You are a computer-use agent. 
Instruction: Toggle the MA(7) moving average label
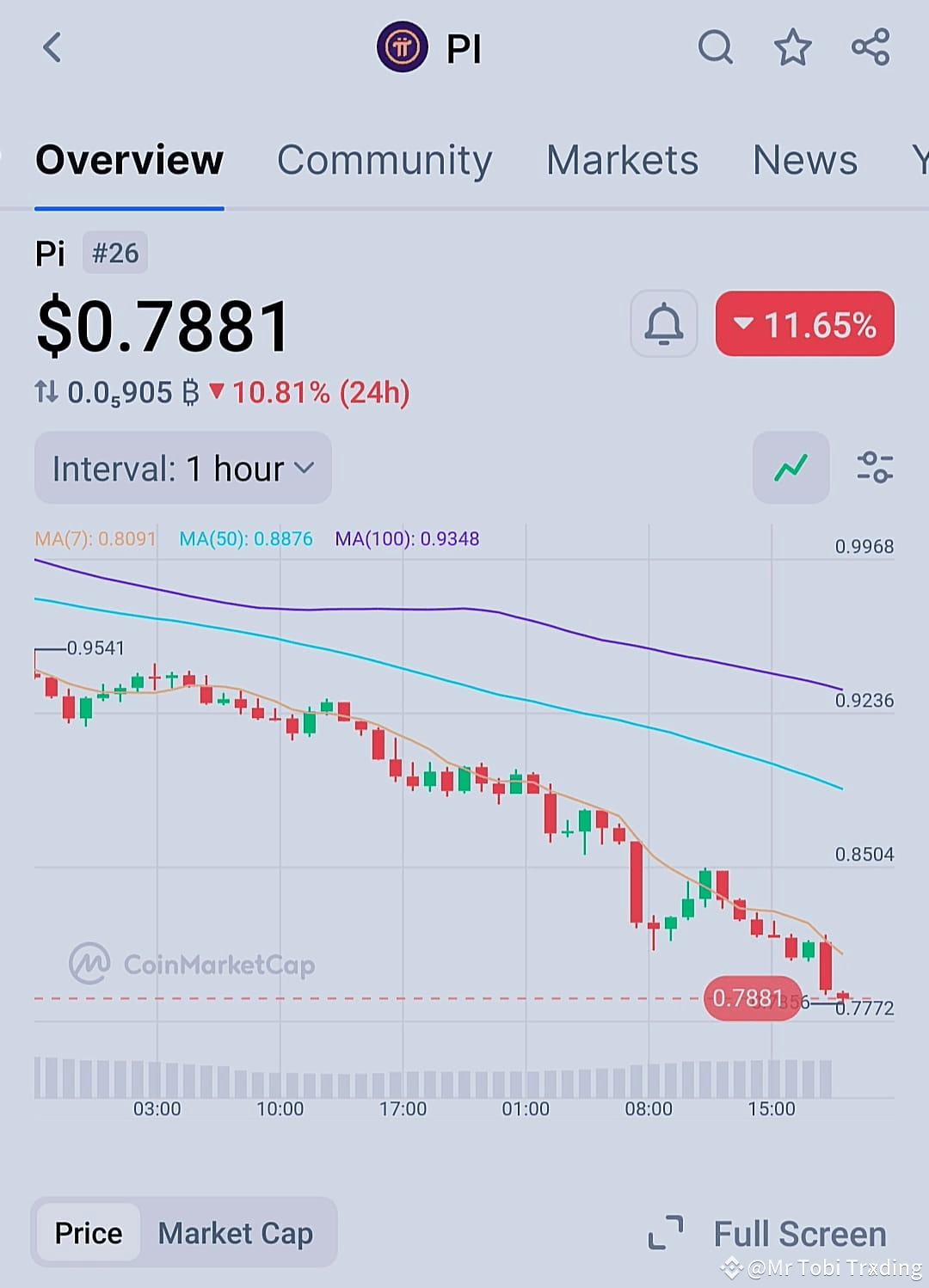[x=95, y=538]
